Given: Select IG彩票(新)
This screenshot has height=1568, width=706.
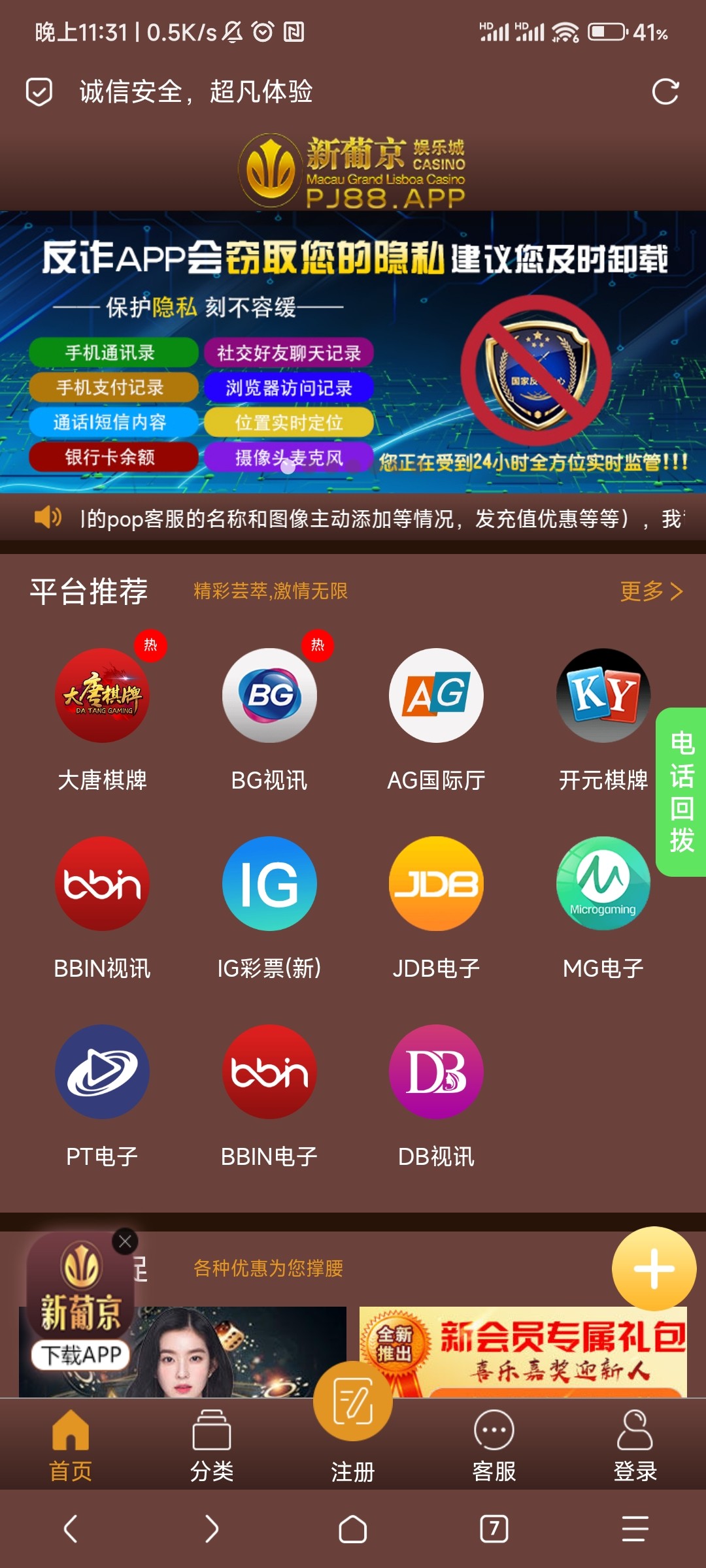Looking at the screenshot, I should [x=269, y=884].
